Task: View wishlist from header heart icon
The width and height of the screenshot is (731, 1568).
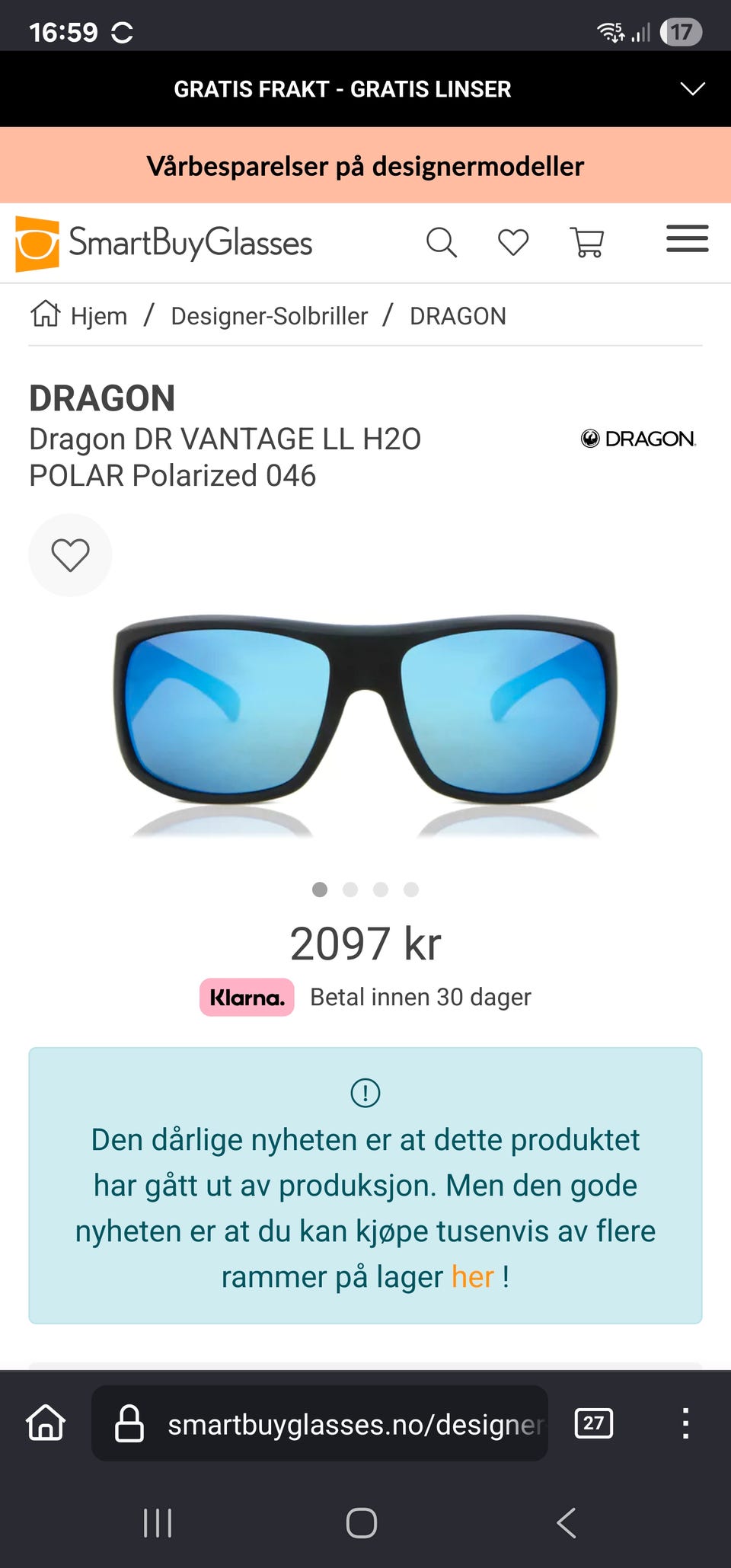Action: (513, 243)
